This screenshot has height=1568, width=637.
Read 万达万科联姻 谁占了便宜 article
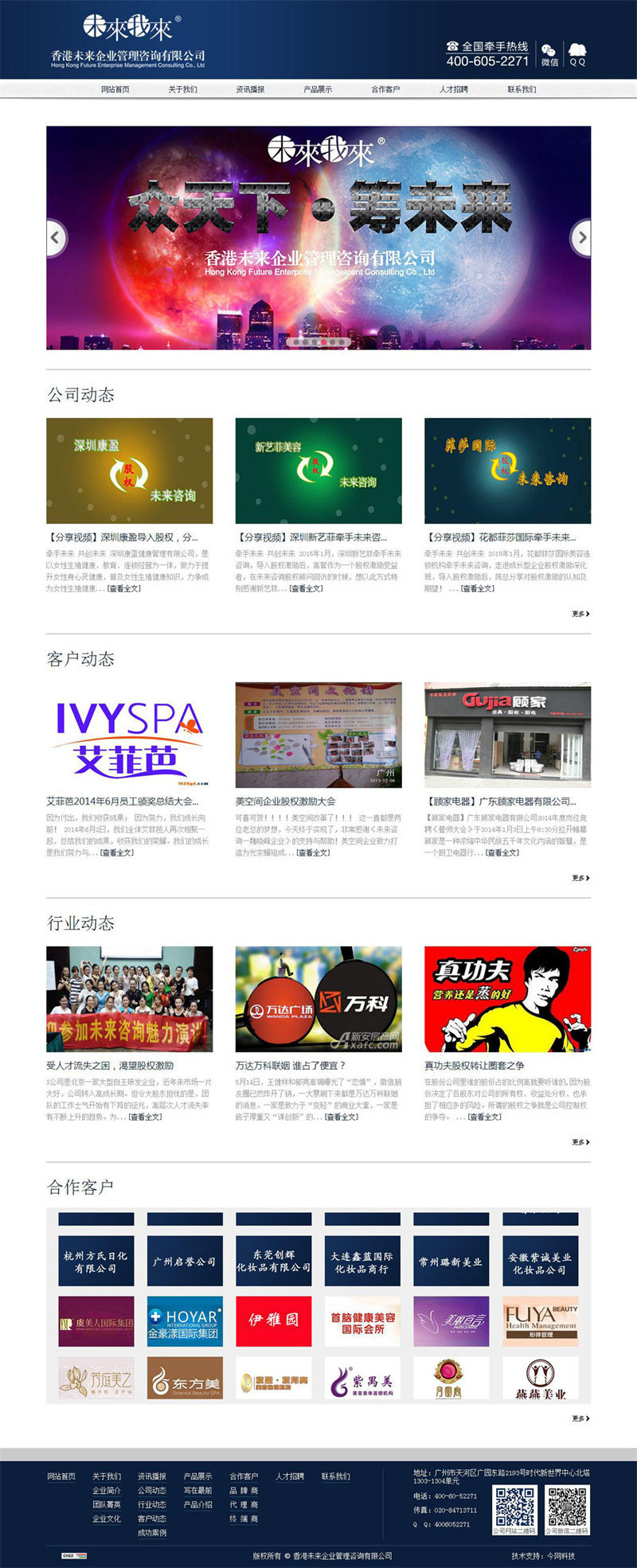click(291, 1065)
